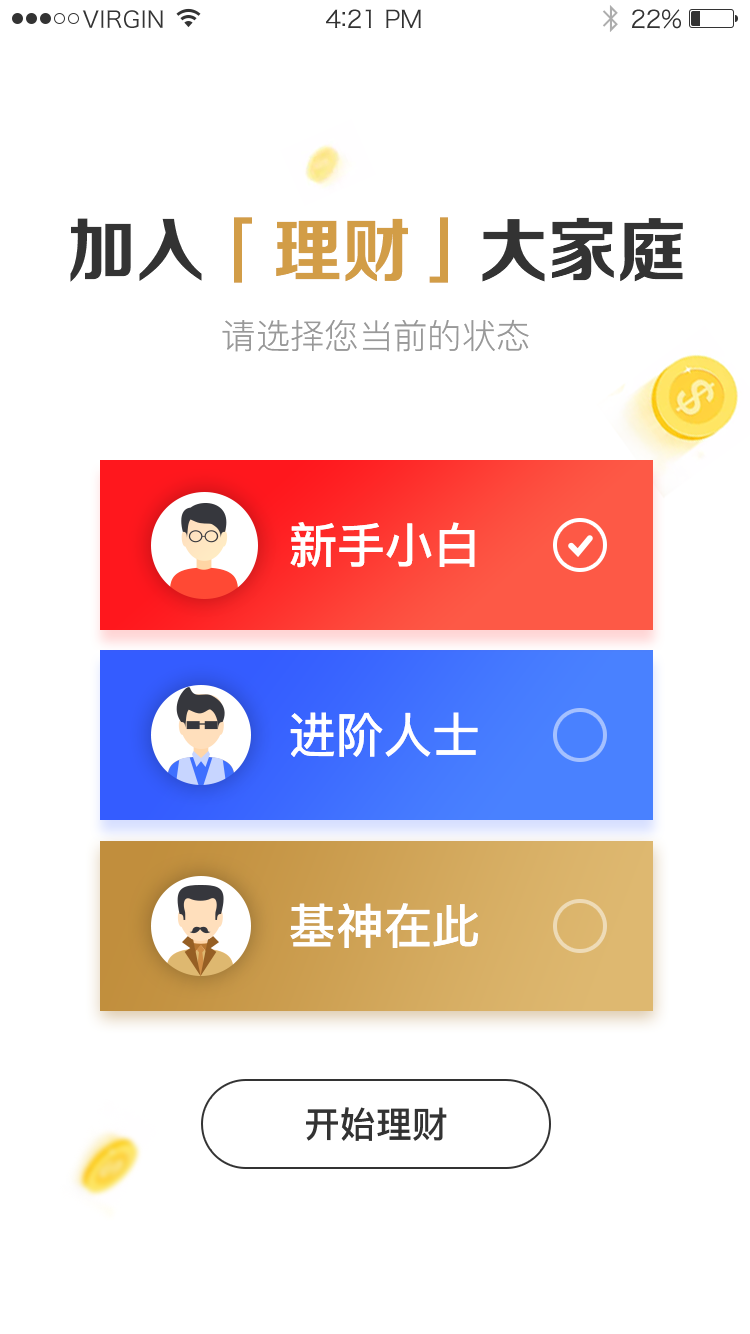This screenshot has width=750, height=1334.
Task: Tap the 开始理财 button
Action: click(376, 1124)
